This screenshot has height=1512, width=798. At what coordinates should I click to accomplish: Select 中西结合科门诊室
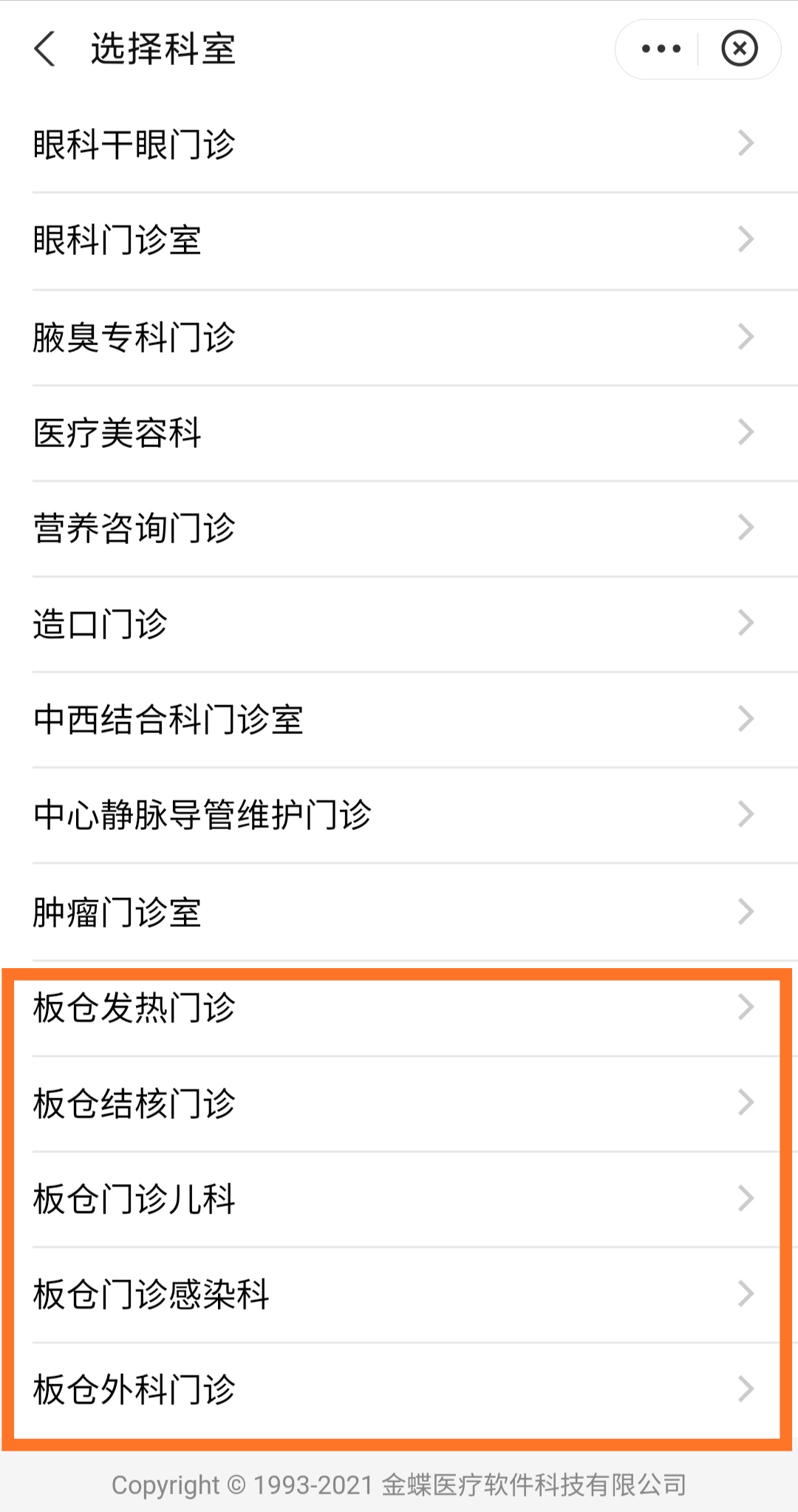coord(399,719)
